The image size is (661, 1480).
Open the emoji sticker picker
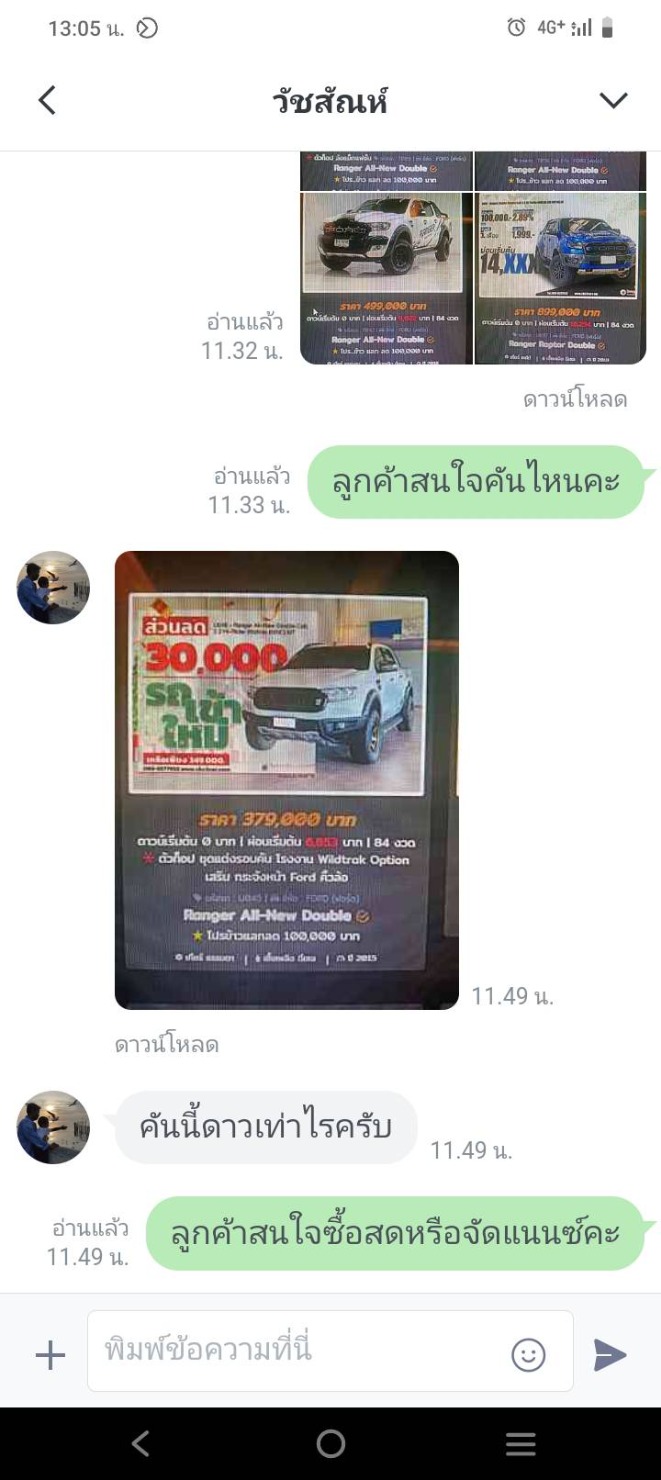point(528,1355)
